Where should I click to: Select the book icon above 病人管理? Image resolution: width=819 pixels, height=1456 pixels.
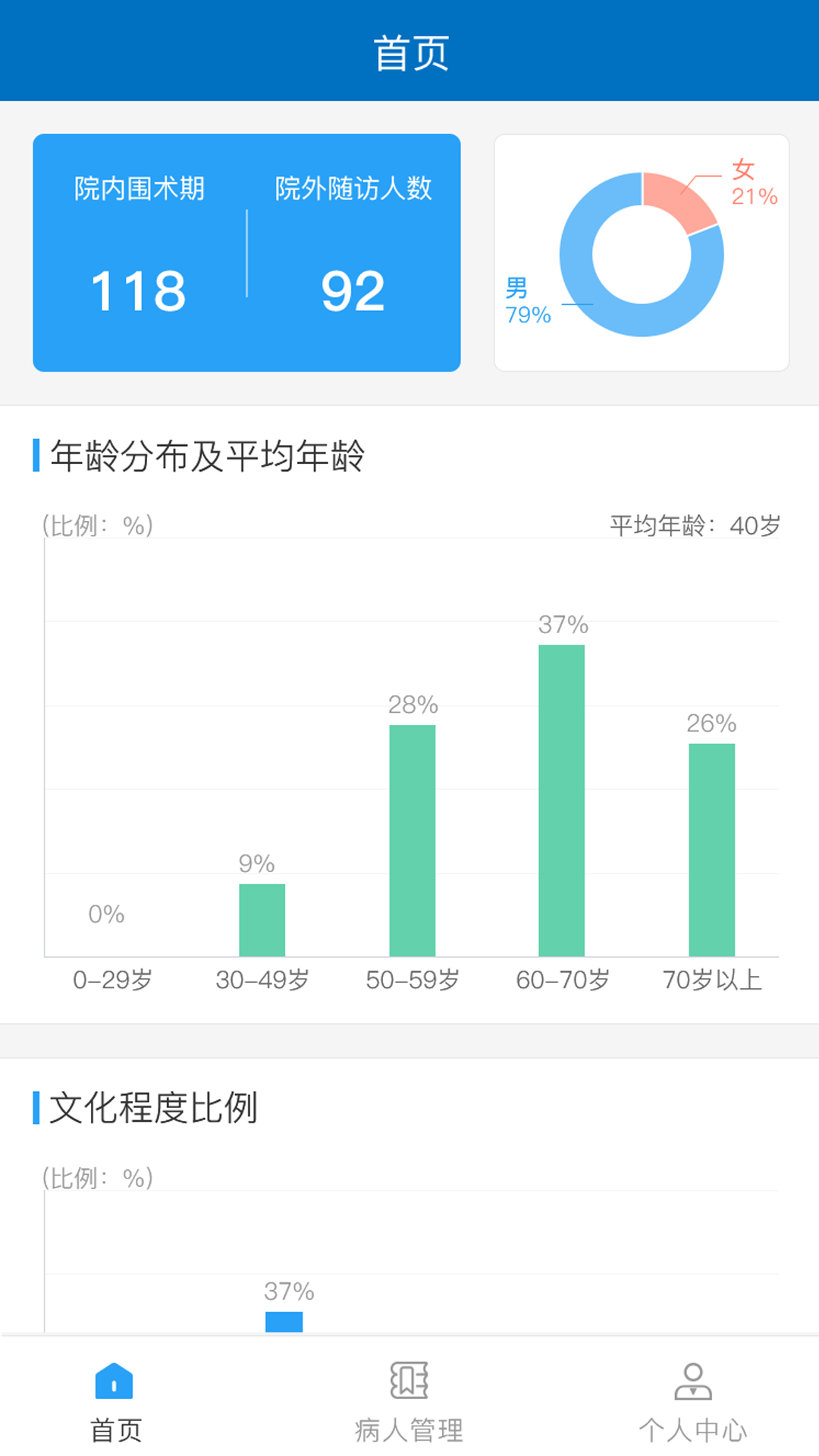pyautogui.click(x=409, y=1382)
